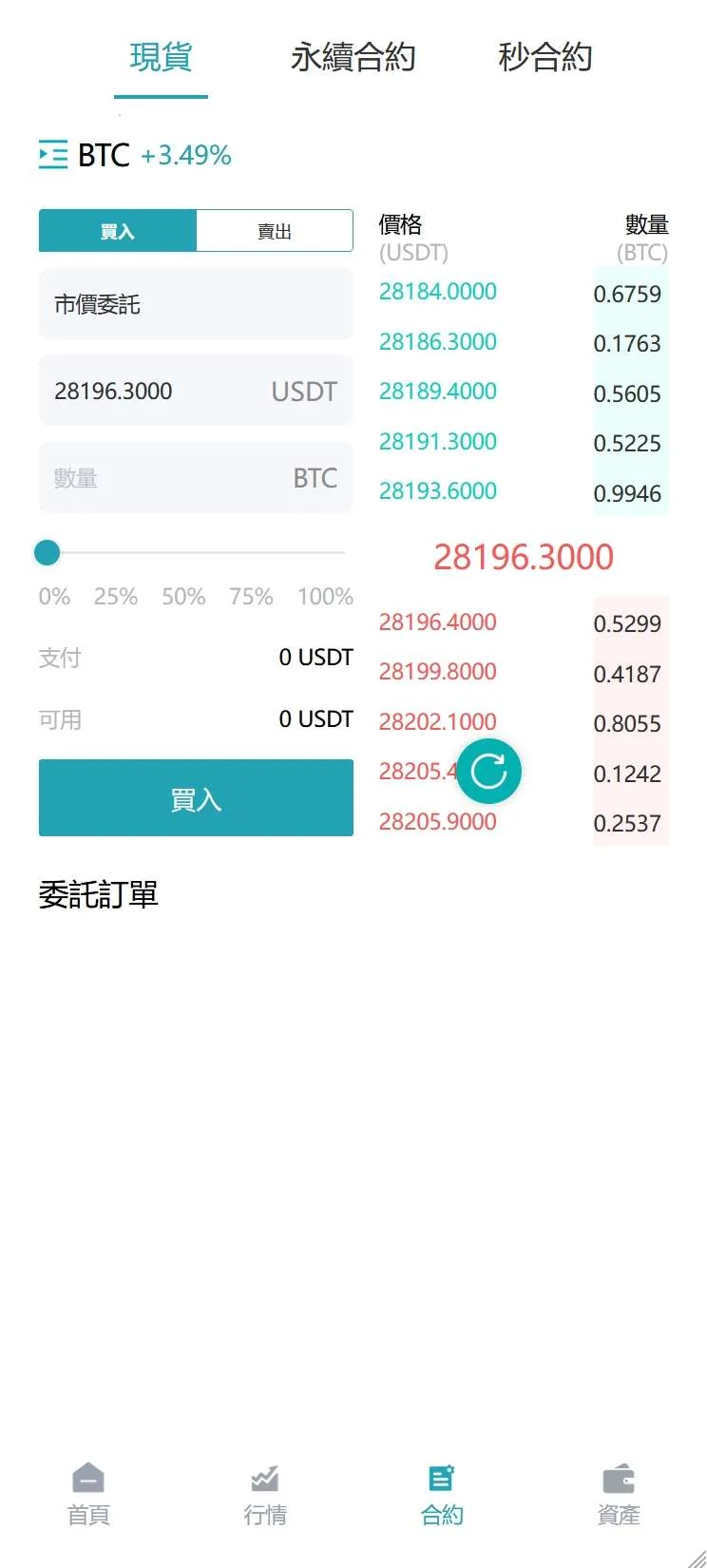Switch to the 秒合約 tab
Screen dimensions: 707x1568
[x=545, y=58]
